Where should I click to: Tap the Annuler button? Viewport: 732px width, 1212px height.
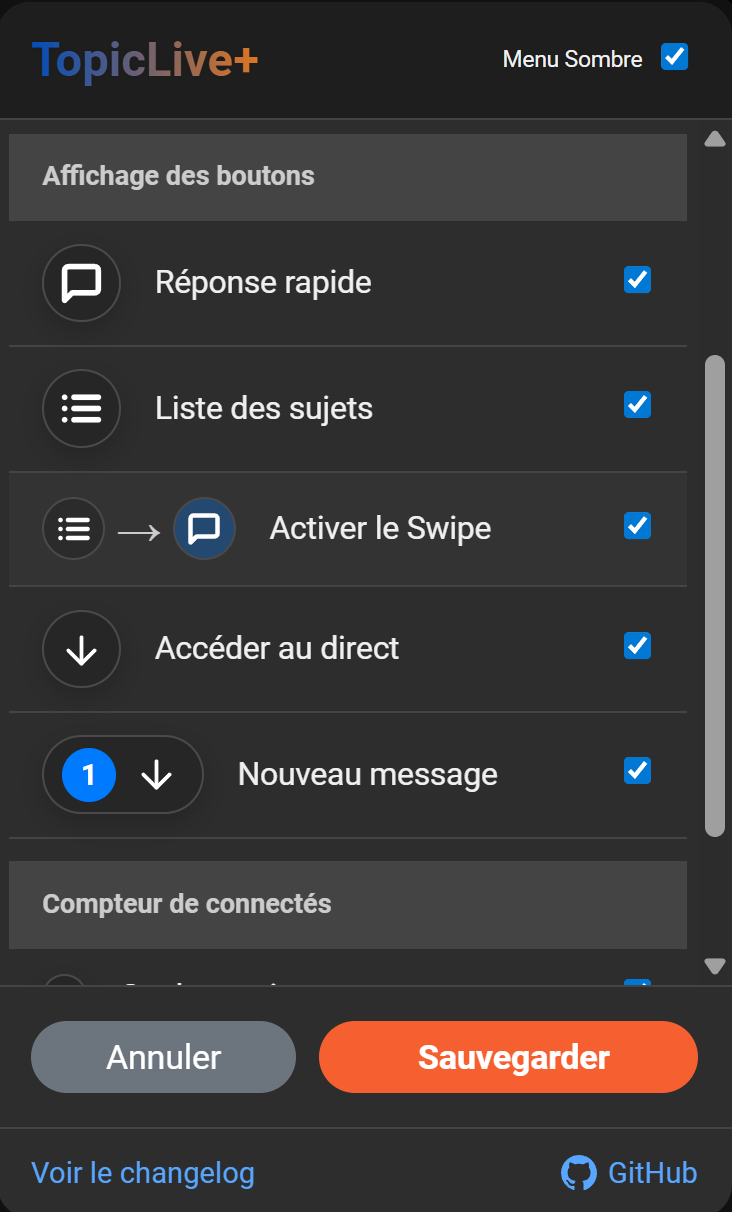[x=163, y=1057]
